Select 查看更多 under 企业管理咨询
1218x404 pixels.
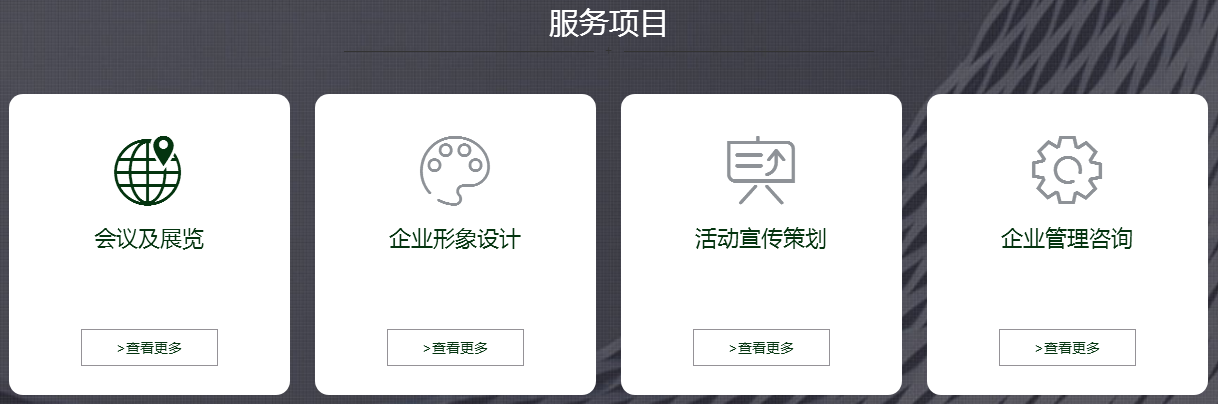[1067, 347]
